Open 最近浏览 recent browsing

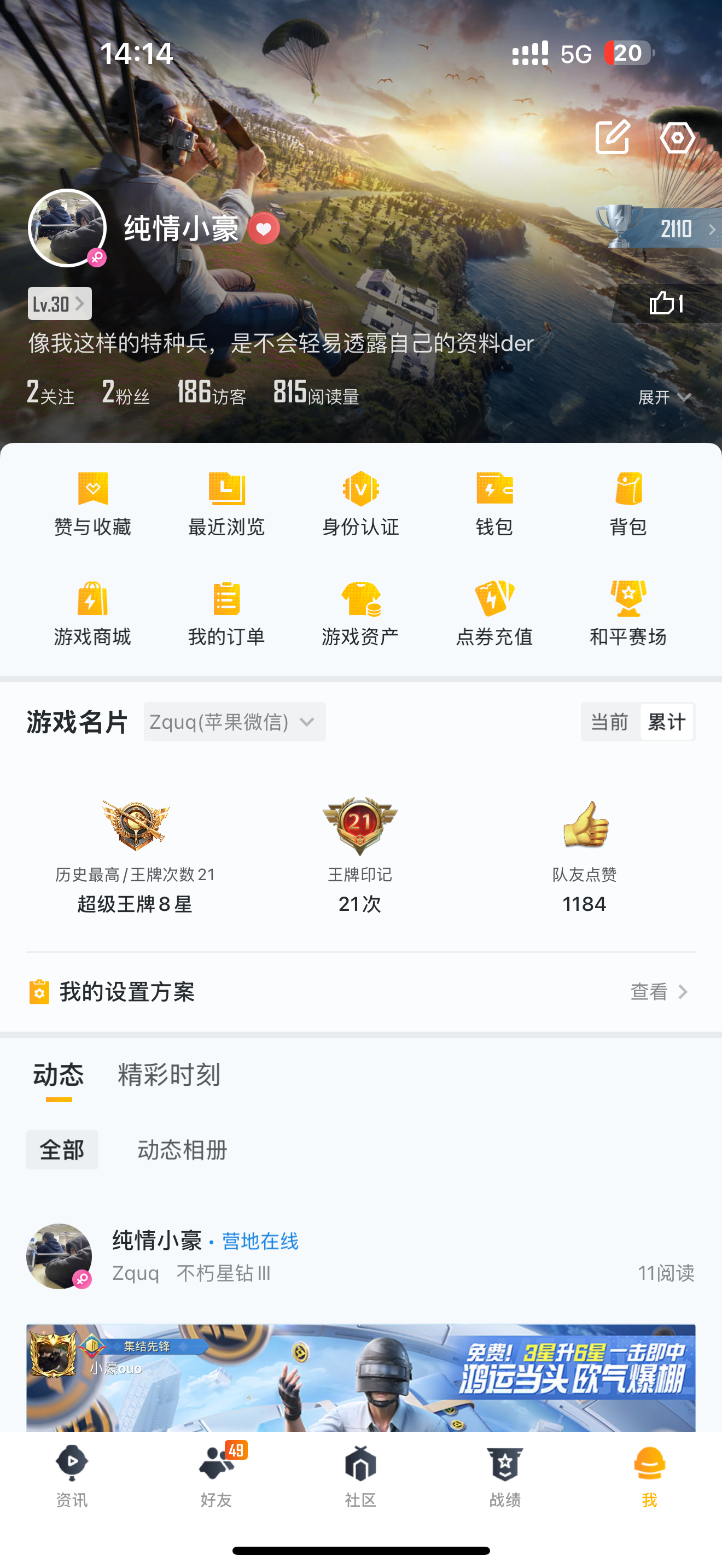click(226, 504)
